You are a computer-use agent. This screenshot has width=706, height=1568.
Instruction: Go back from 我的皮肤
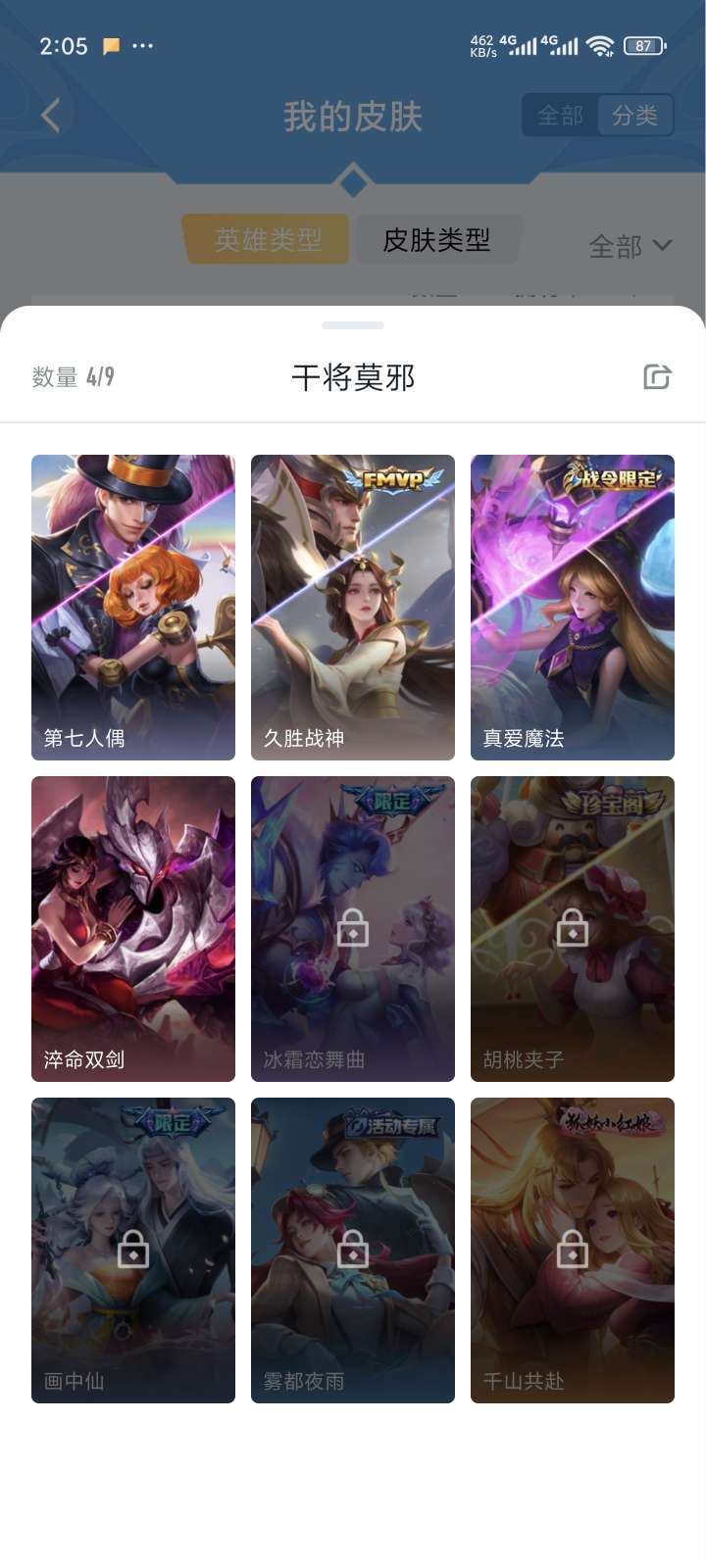point(51,116)
